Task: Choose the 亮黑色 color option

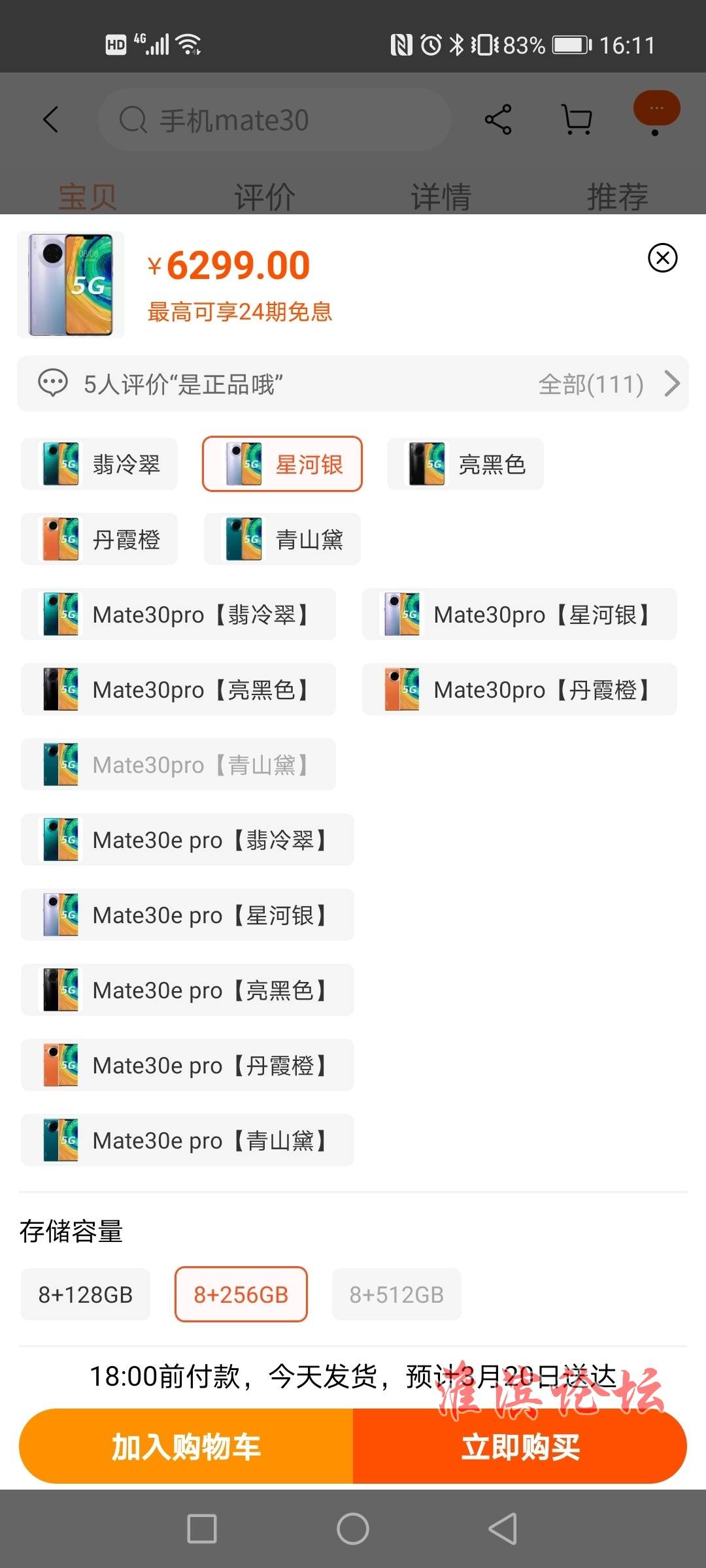Action: pyautogui.click(x=465, y=465)
